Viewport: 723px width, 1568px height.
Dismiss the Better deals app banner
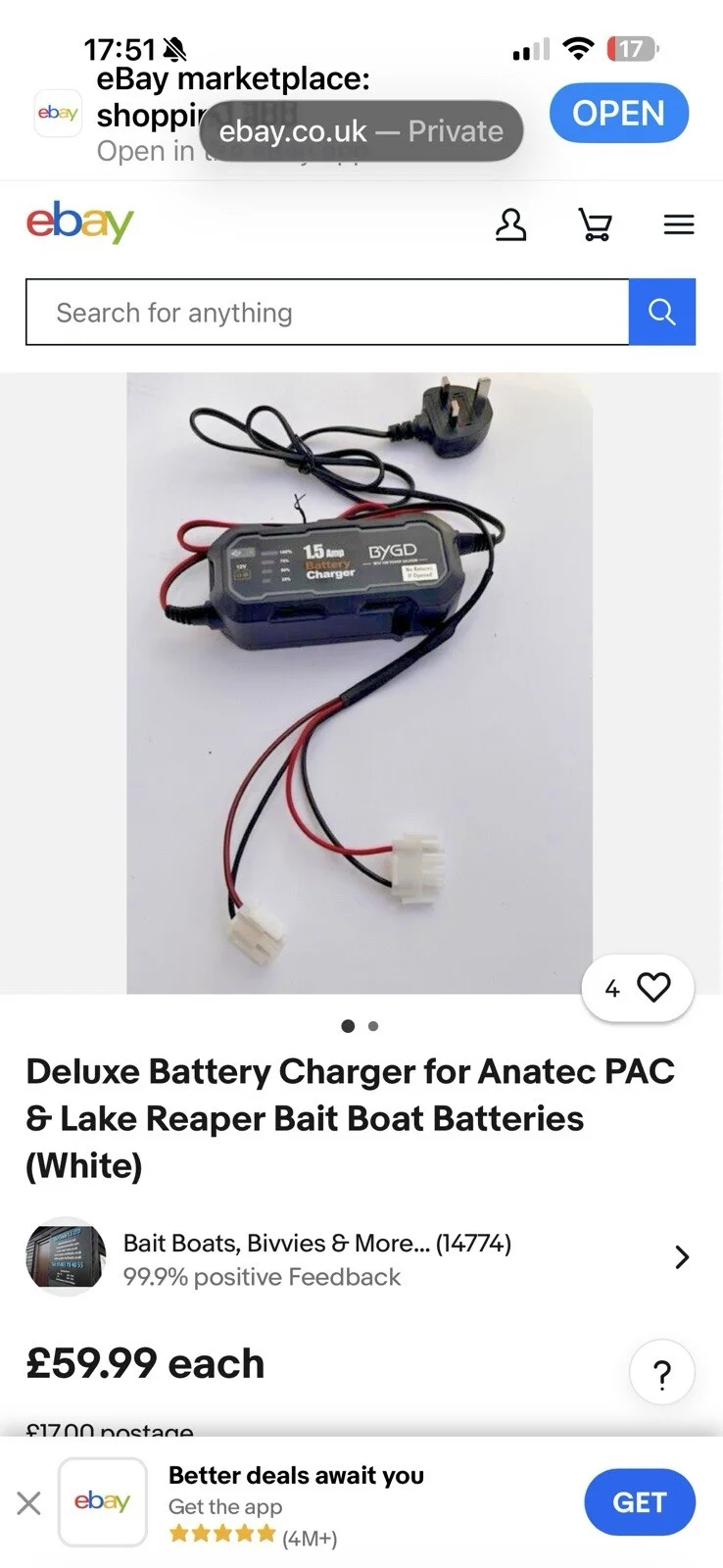pyautogui.click(x=29, y=1502)
